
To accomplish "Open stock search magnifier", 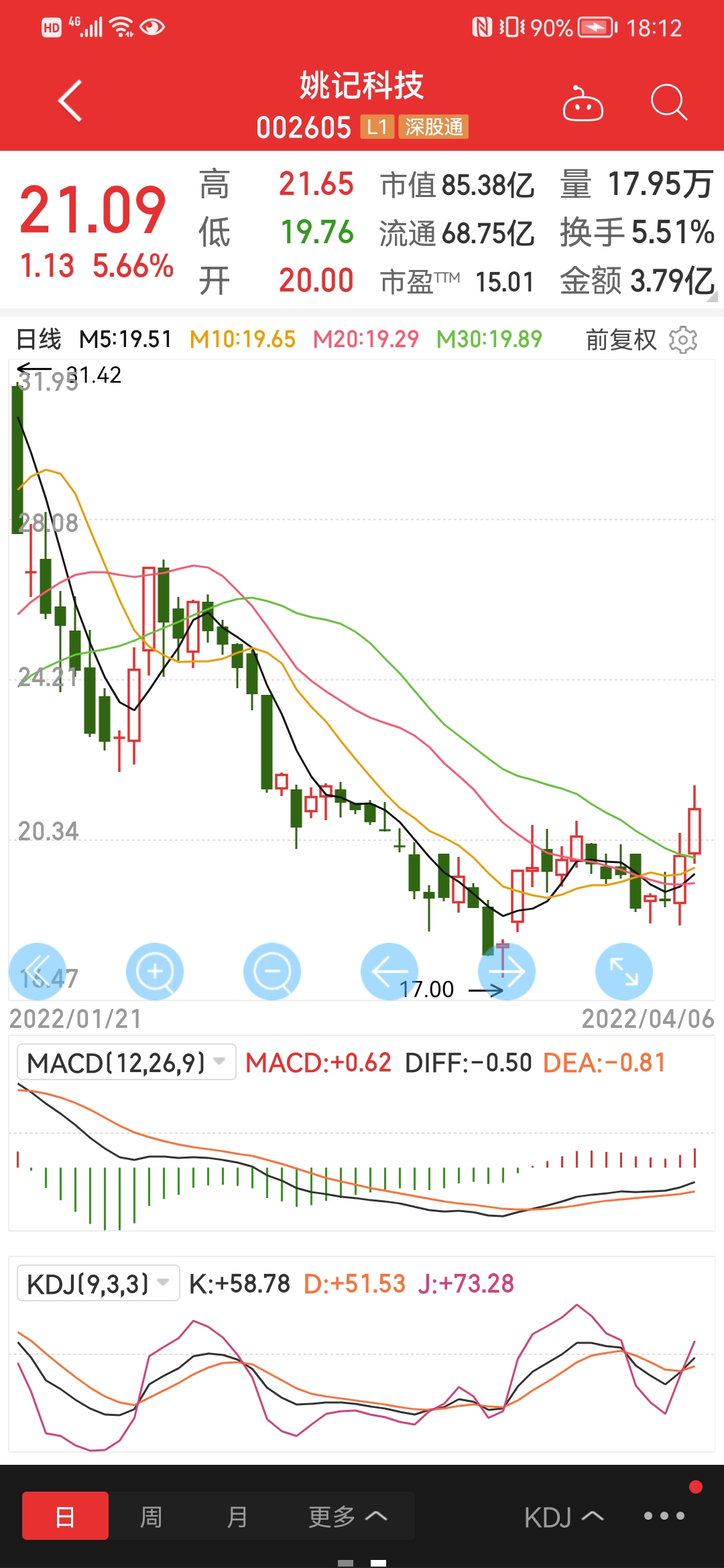I will (x=668, y=103).
